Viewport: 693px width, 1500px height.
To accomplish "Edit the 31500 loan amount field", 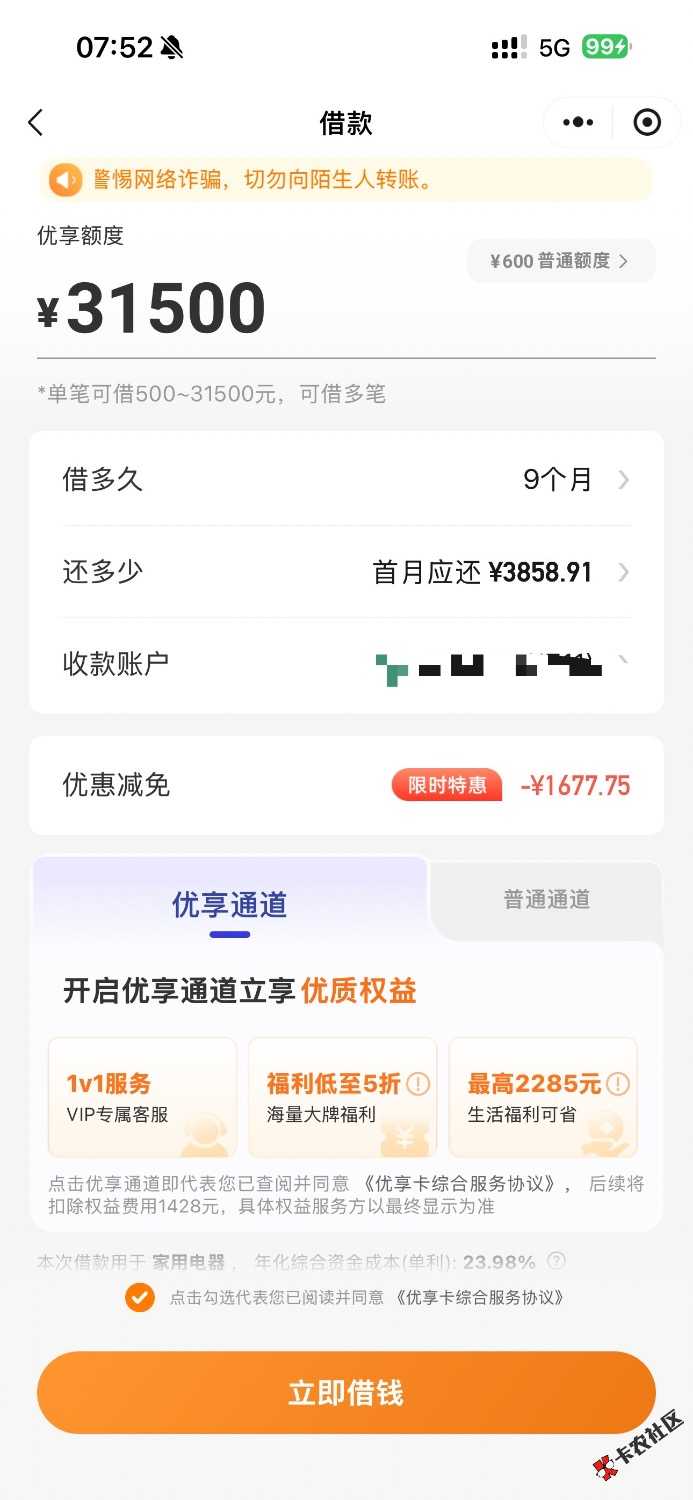I will (x=166, y=308).
